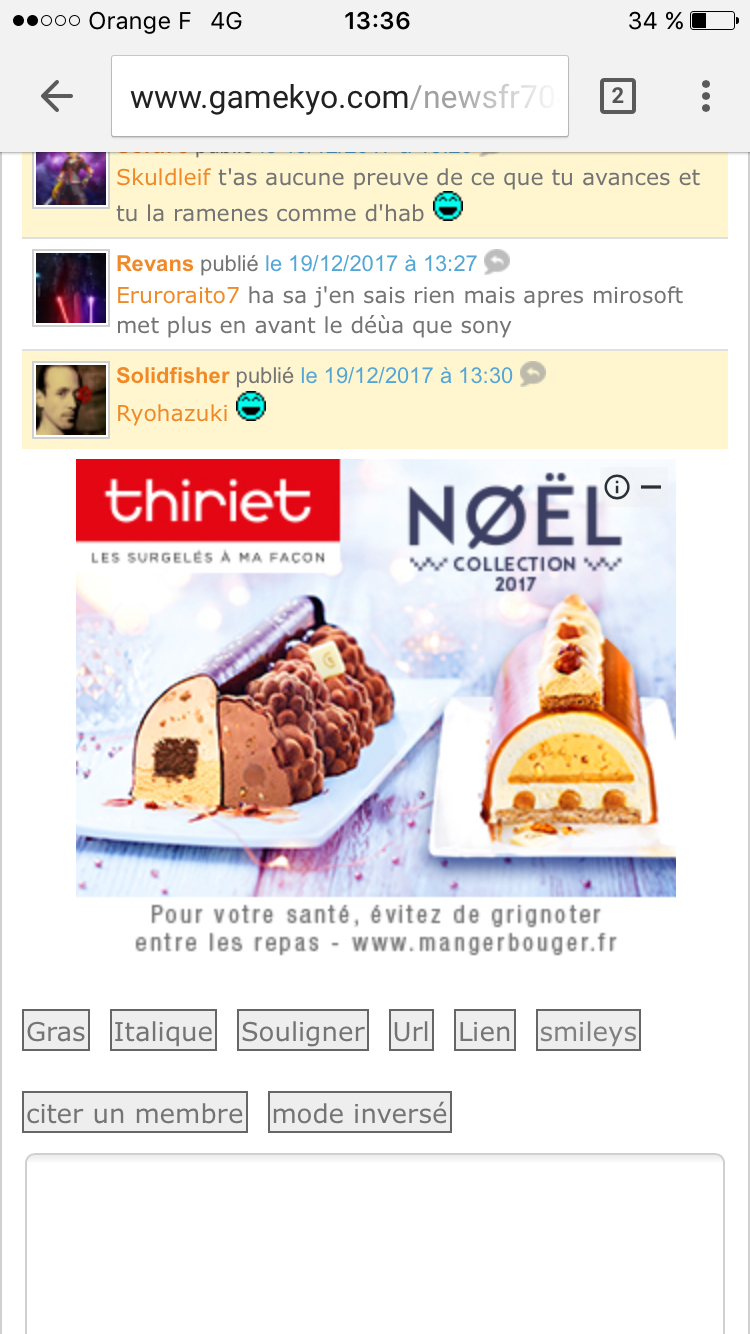Open the browser overflow menu
This screenshot has height=1334, width=750.
click(x=706, y=96)
